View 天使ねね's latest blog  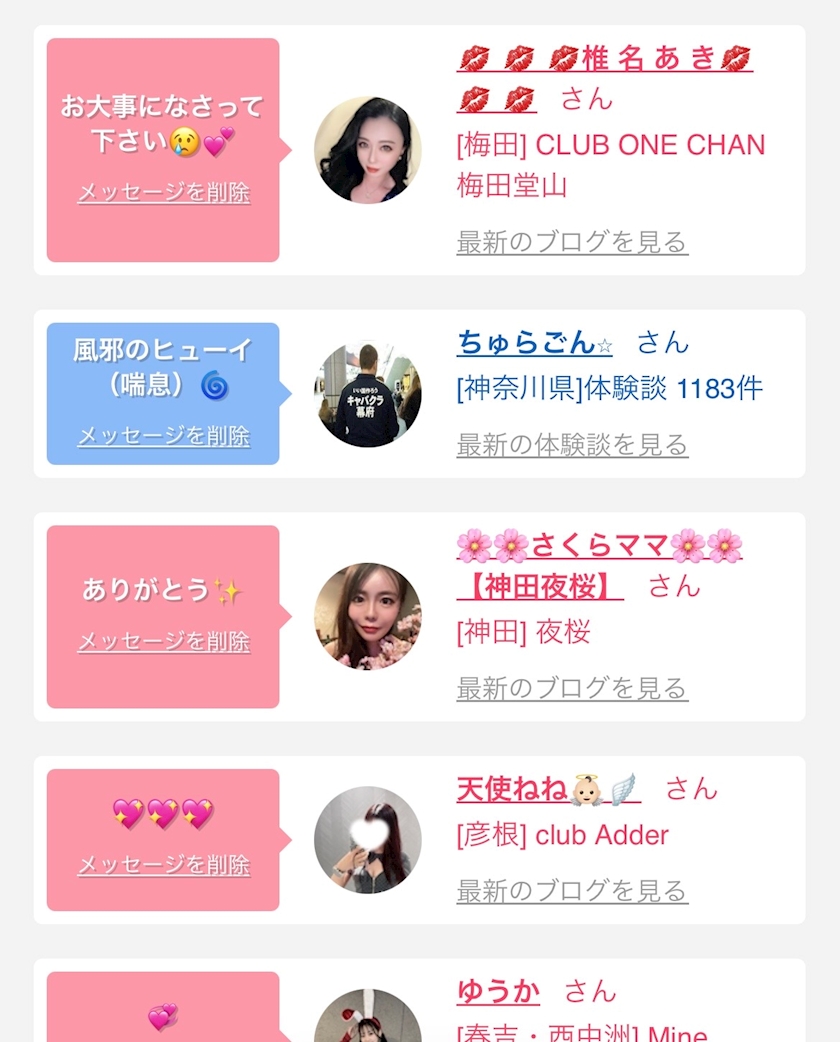click(x=572, y=891)
